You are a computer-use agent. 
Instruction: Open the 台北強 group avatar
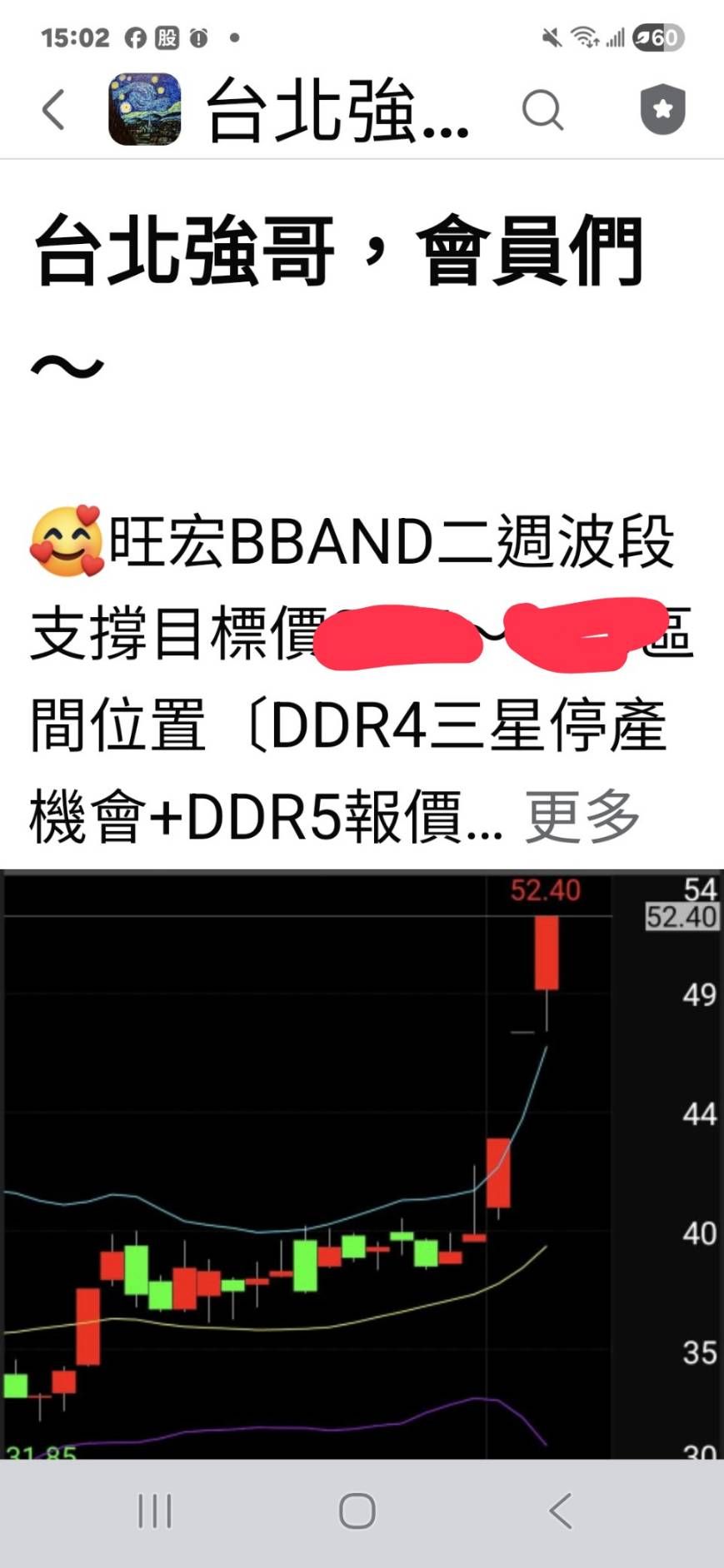(x=145, y=110)
